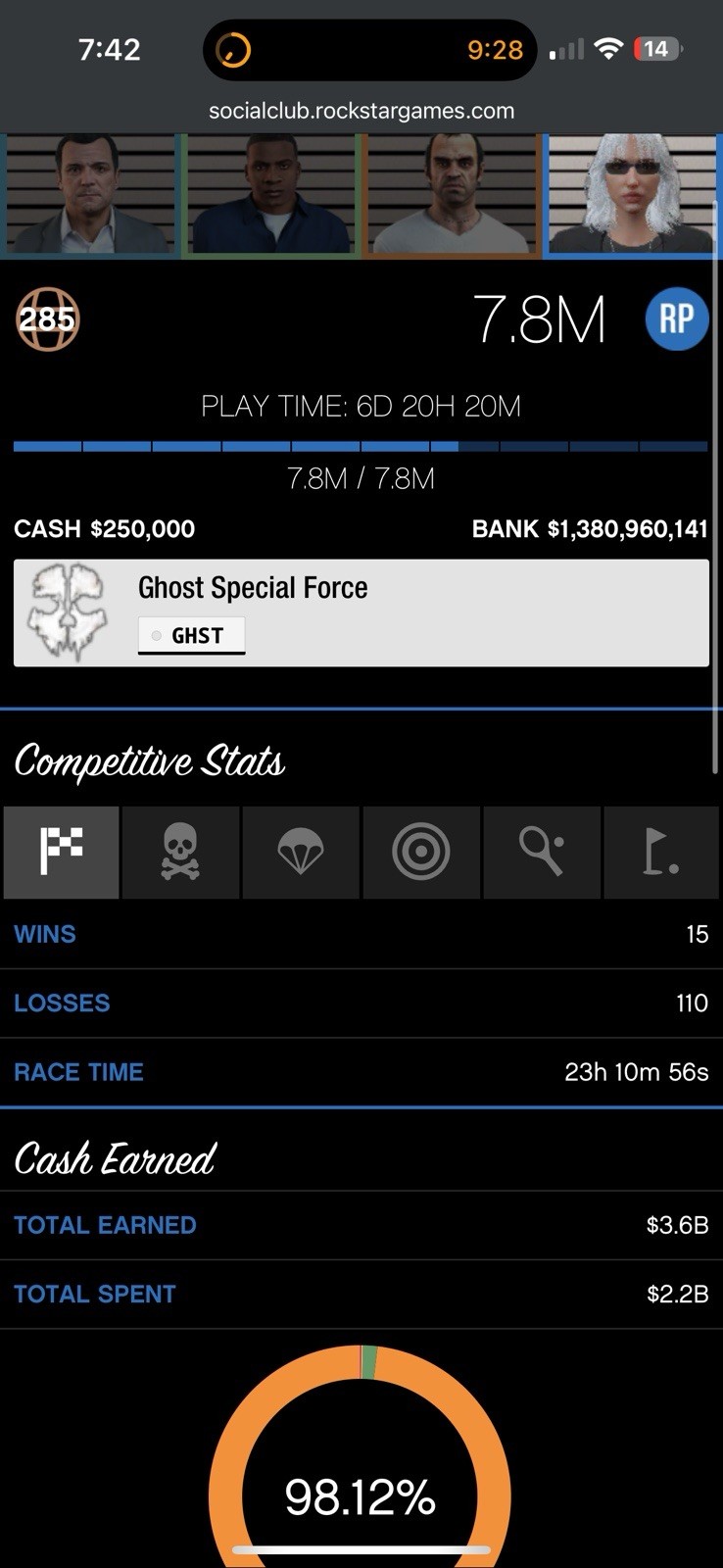Switch to the deathmatch skull tab
Image resolution: width=723 pixels, height=1568 pixels.
[180, 852]
